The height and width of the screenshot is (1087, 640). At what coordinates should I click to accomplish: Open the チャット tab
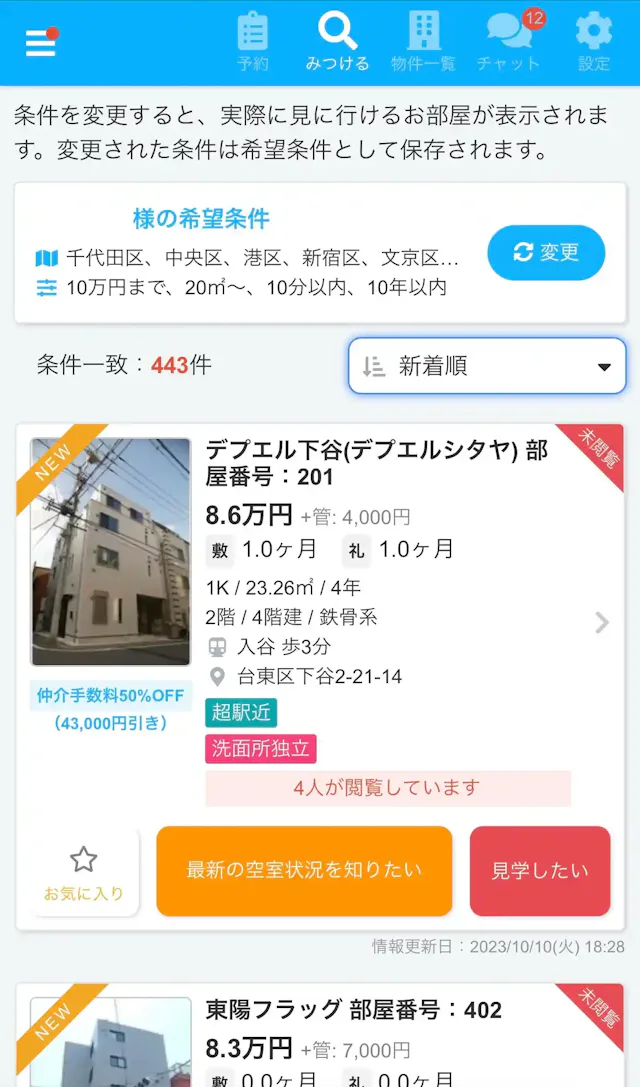coord(508,43)
